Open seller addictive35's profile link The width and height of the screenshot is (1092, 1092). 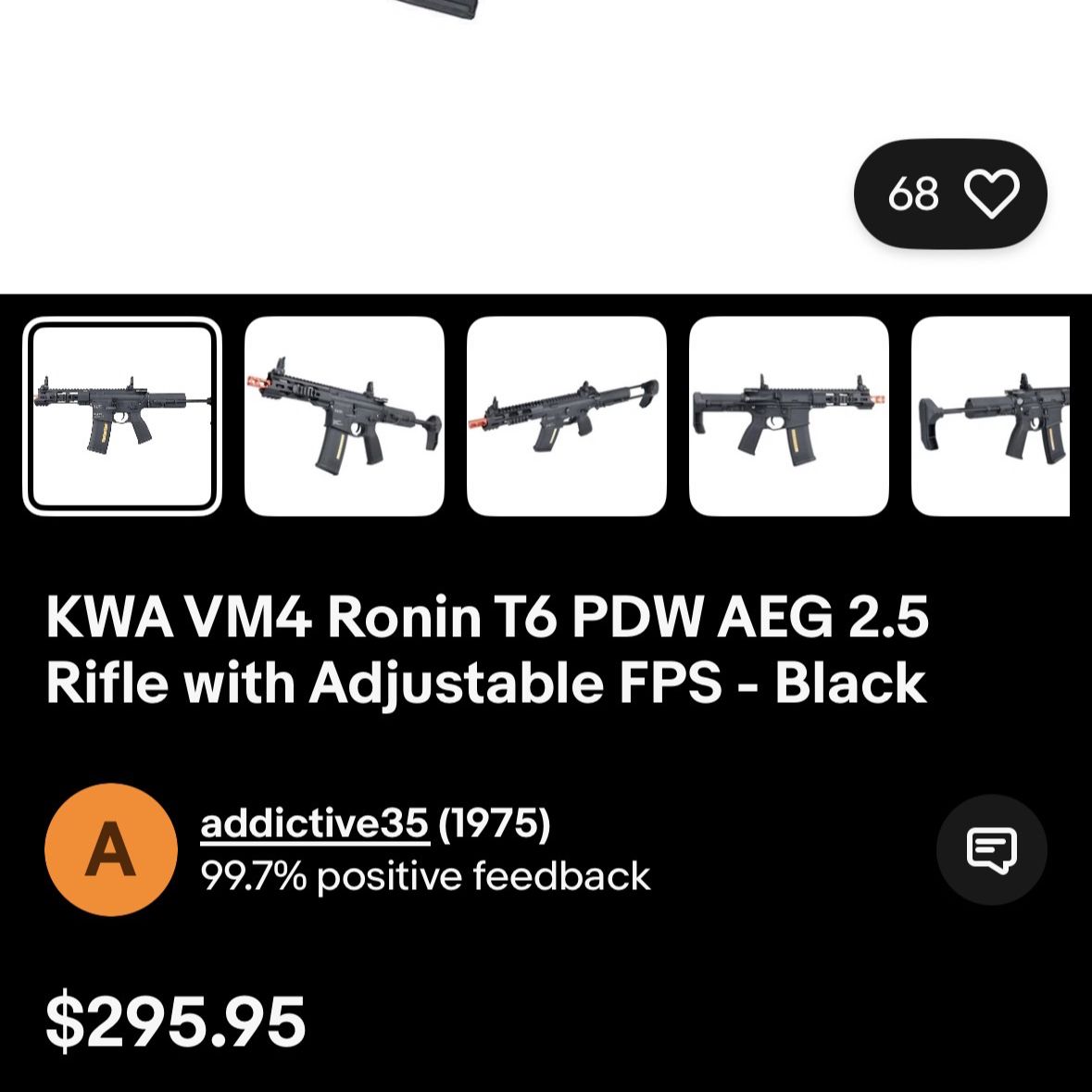[315, 822]
